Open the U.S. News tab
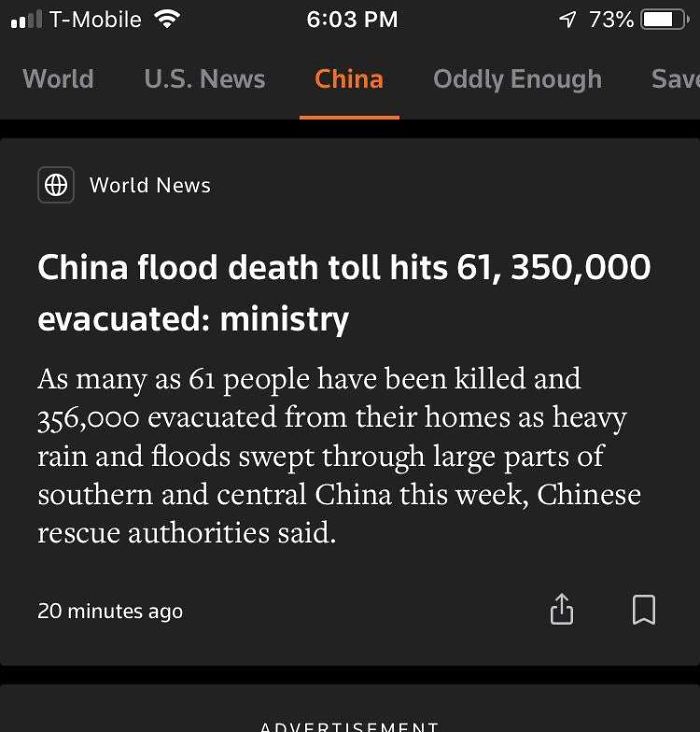This screenshot has height=732, width=700. pos(204,79)
